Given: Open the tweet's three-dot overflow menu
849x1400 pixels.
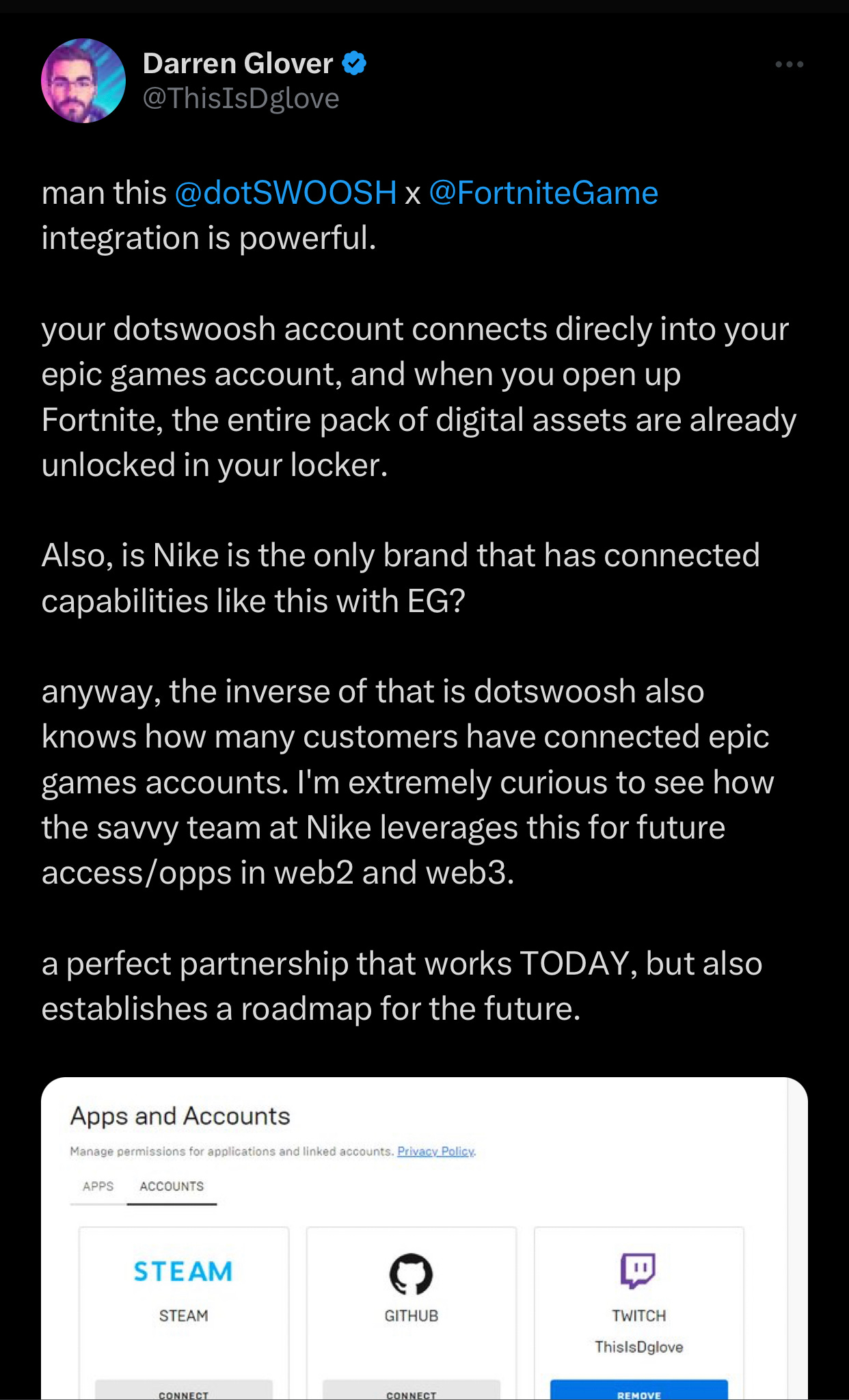Looking at the screenshot, I should [x=789, y=64].
